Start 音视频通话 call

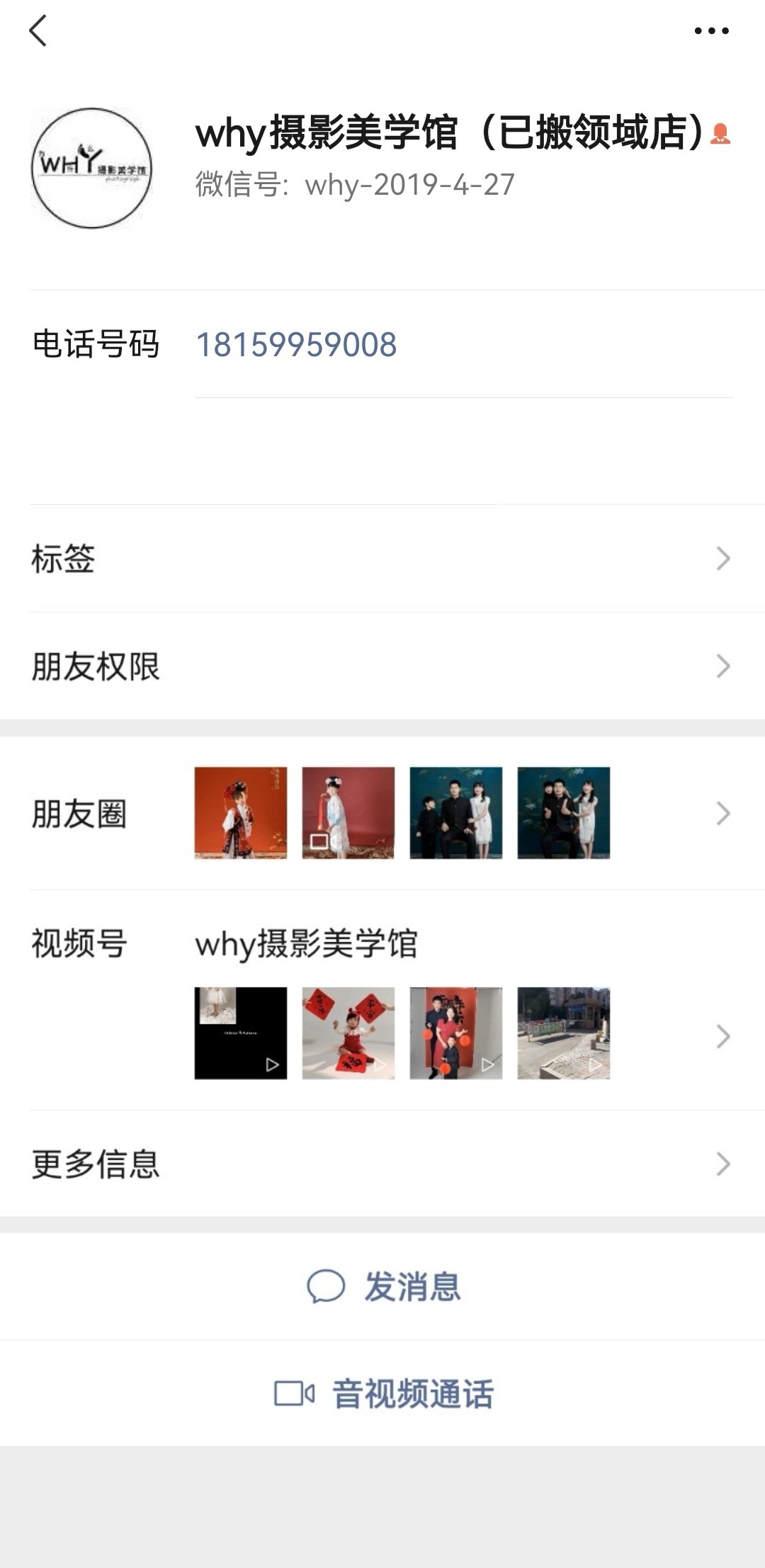[x=384, y=1394]
